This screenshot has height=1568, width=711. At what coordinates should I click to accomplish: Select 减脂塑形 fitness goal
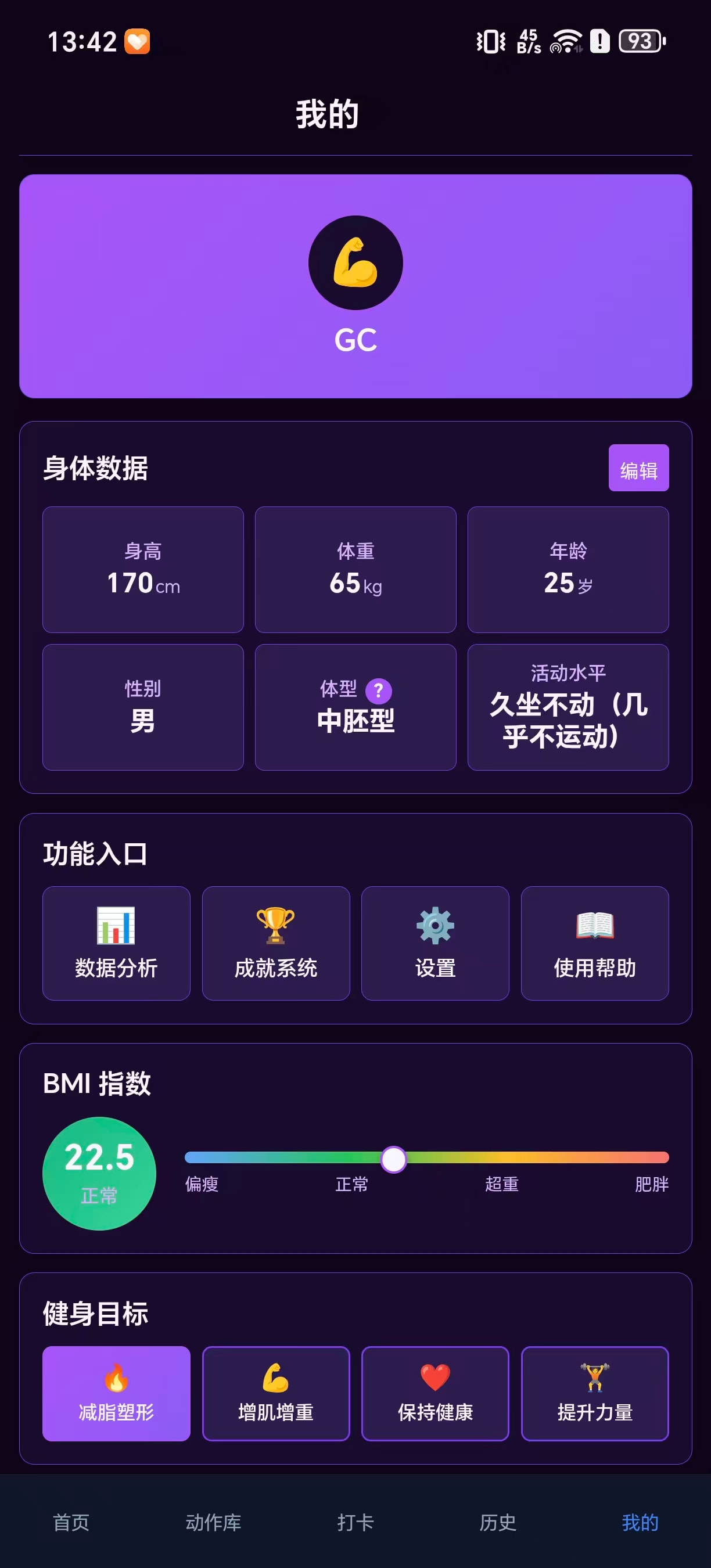(x=116, y=1393)
